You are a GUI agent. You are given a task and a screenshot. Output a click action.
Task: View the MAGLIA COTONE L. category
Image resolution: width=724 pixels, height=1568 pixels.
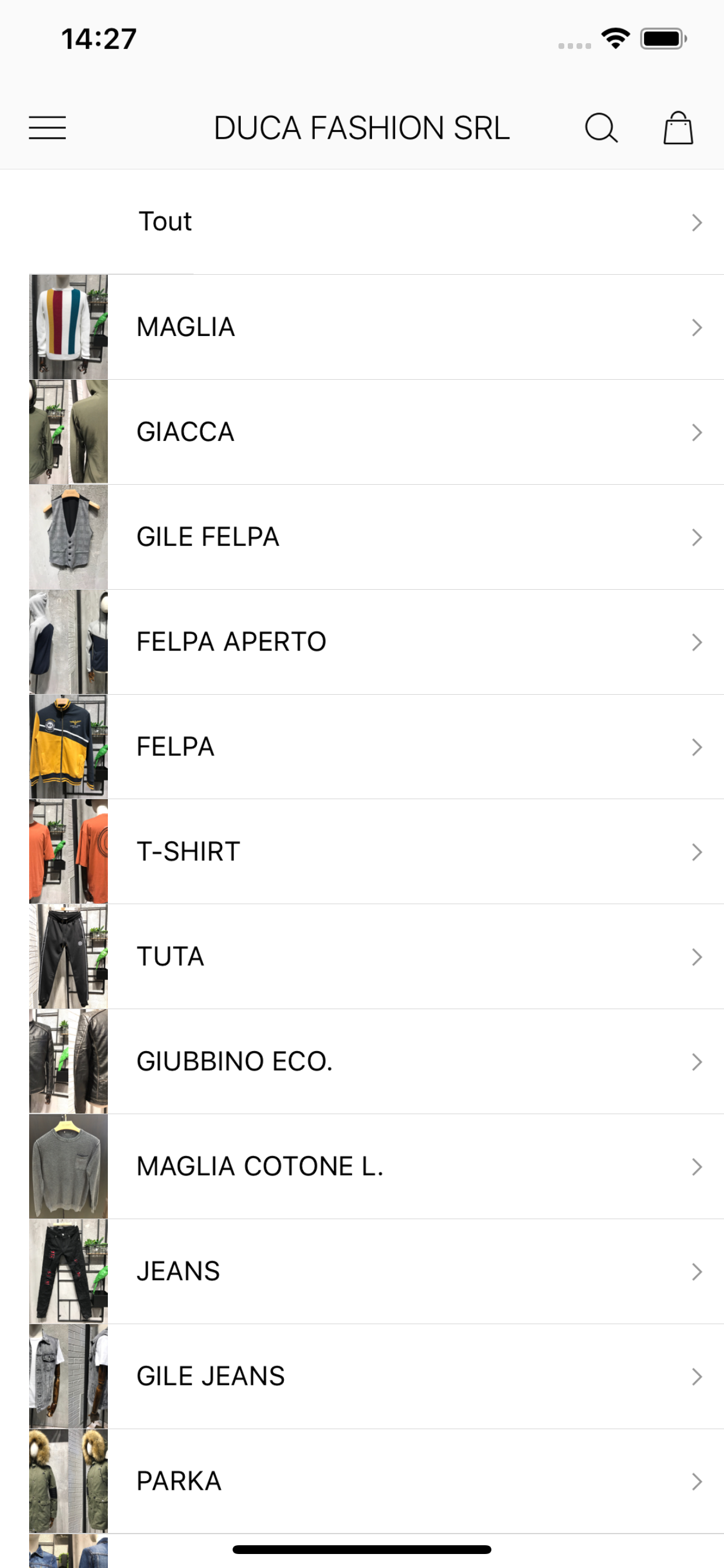pos(365,1166)
